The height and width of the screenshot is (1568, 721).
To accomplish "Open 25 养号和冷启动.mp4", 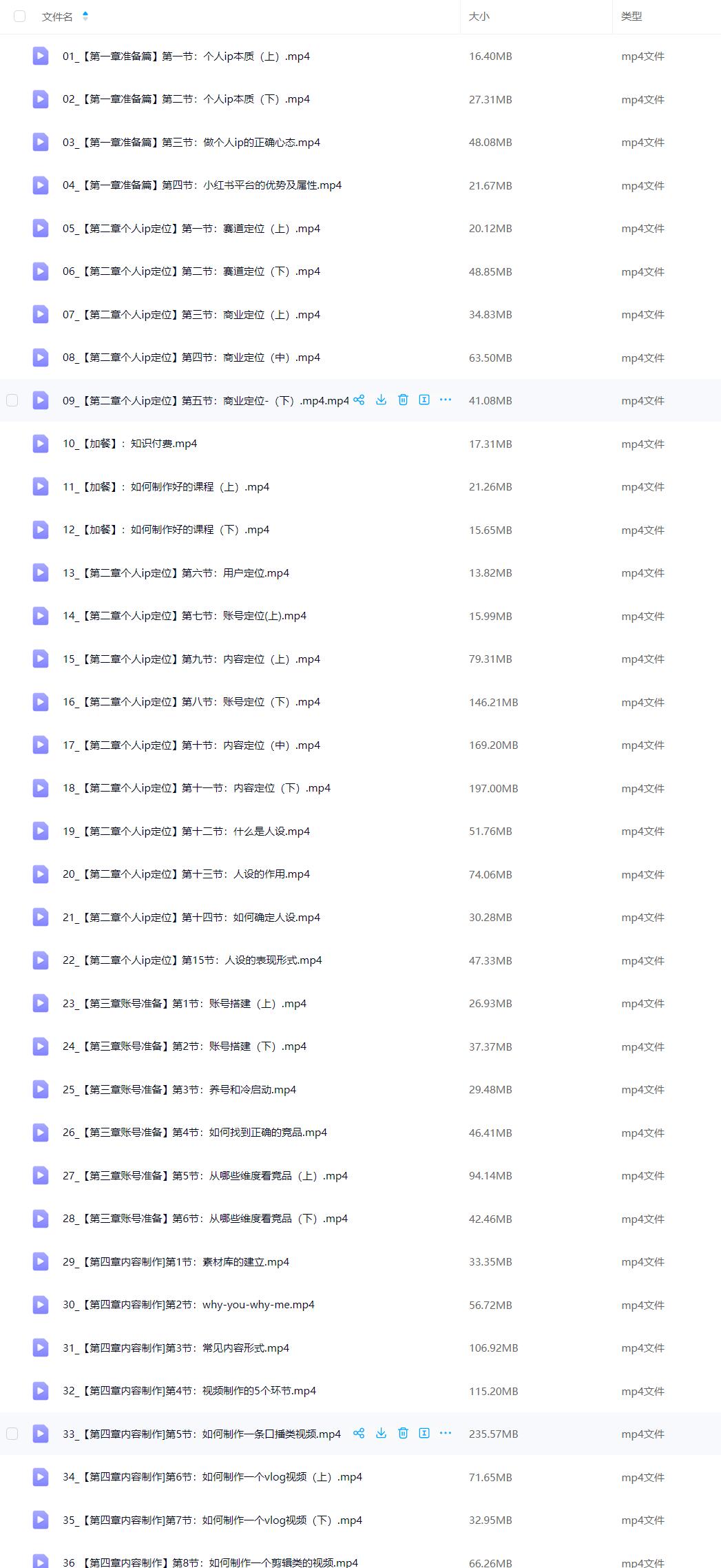I will pos(179,1090).
